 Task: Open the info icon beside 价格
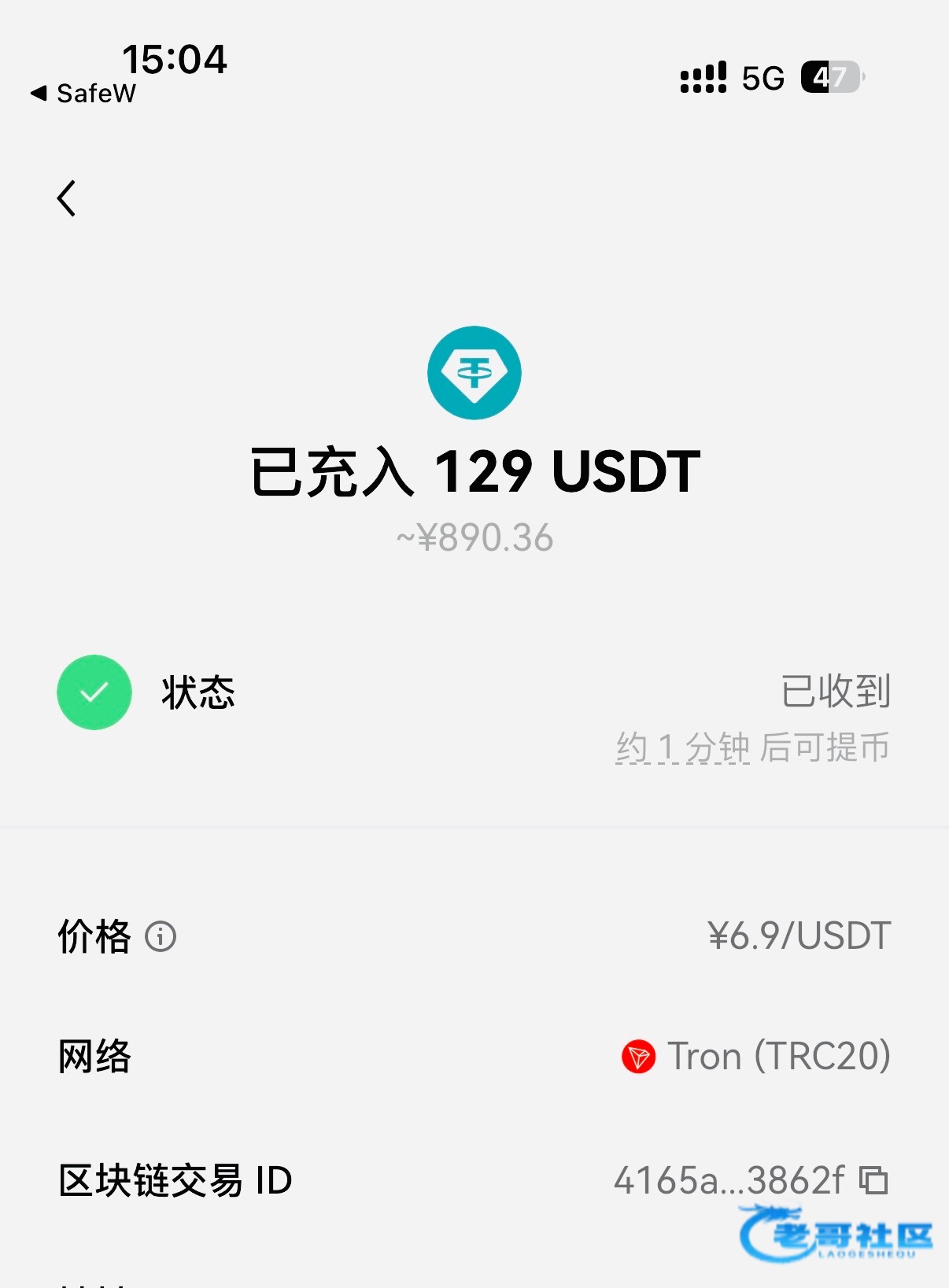point(161,936)
